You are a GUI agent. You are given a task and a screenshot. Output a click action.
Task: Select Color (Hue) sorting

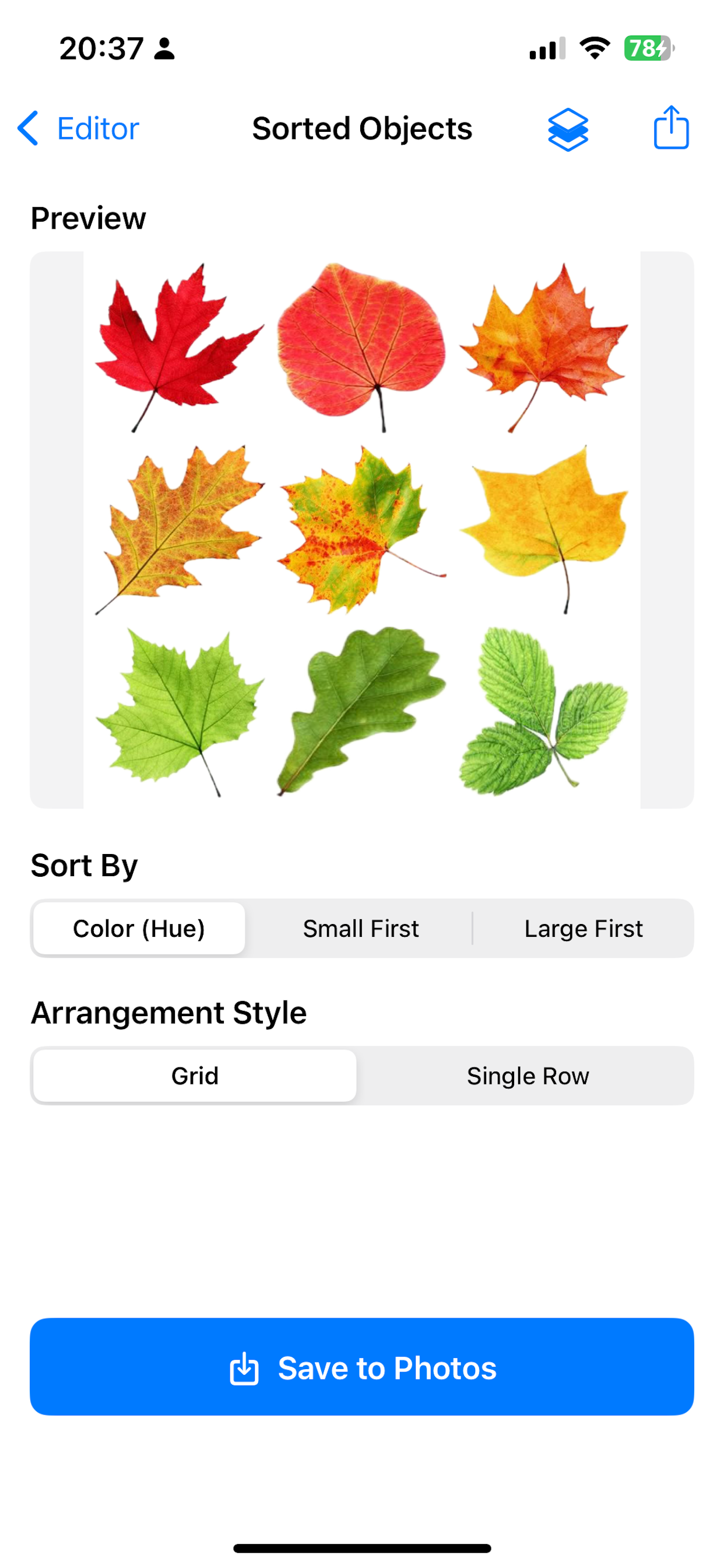pos(139,928)
